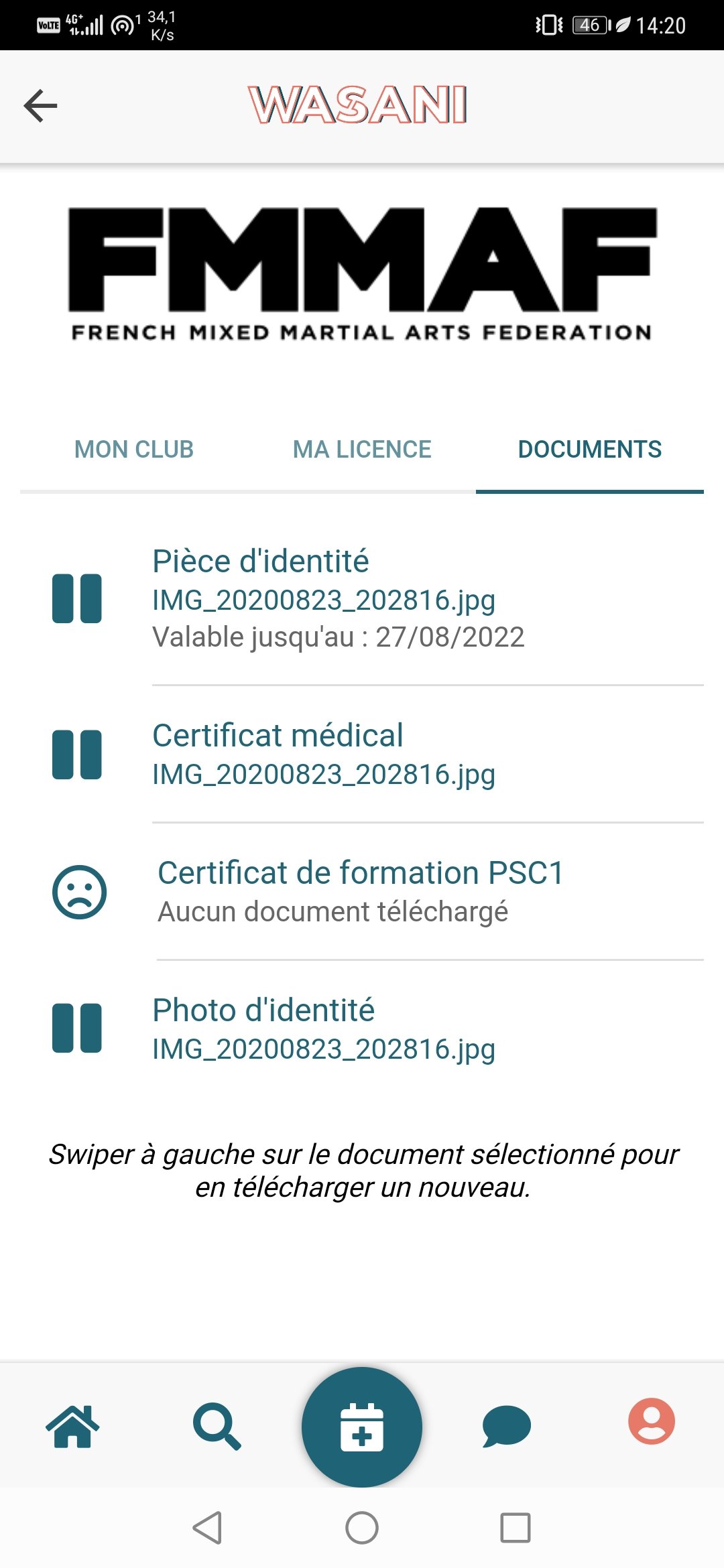Tap the system back navigation button
The image size is (724, 1568).
click(x=207, y=1528)
